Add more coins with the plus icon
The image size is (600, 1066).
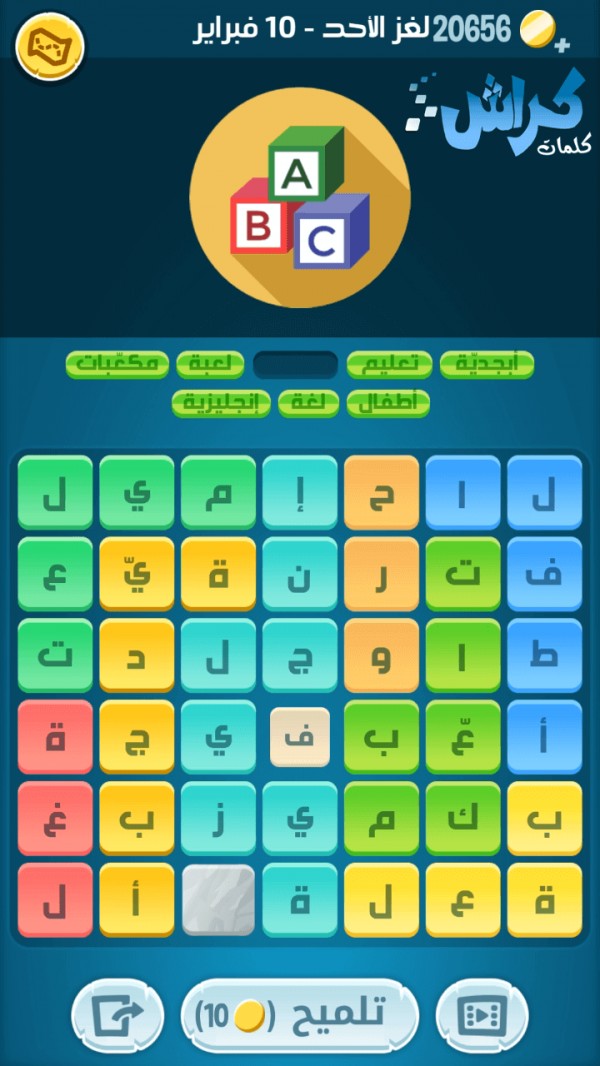coord(561,44)
